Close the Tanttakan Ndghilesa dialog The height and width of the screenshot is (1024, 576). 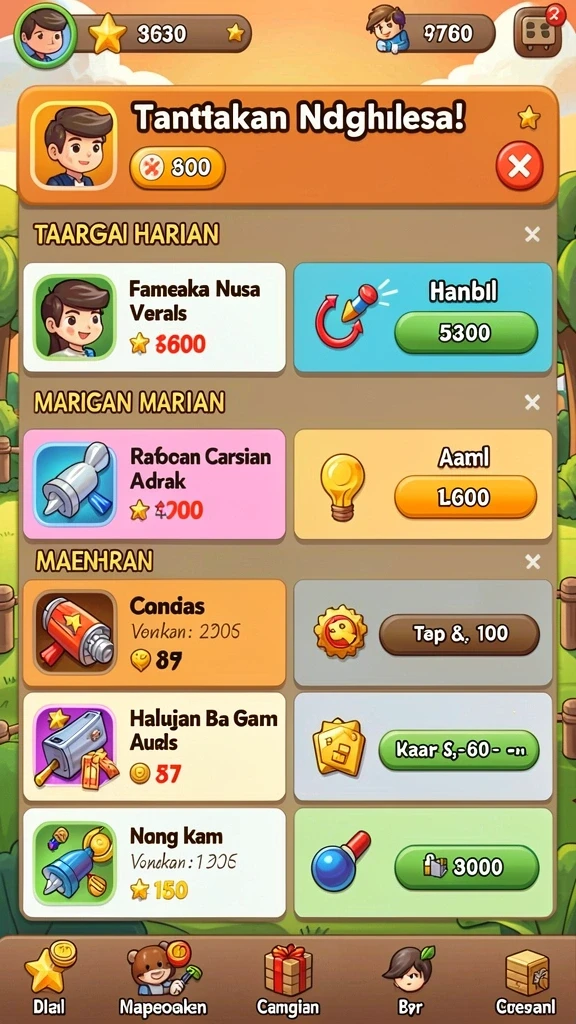pos(519,167)
